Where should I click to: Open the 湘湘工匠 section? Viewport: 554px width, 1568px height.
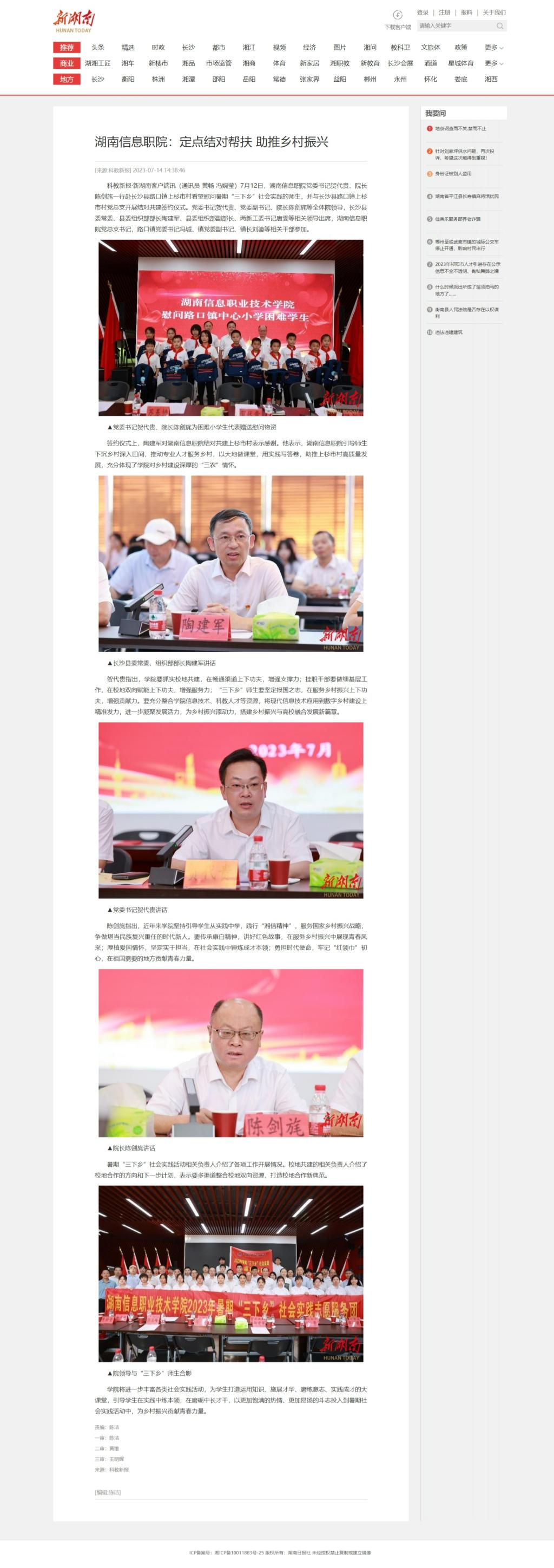click(x=97, y=63)
